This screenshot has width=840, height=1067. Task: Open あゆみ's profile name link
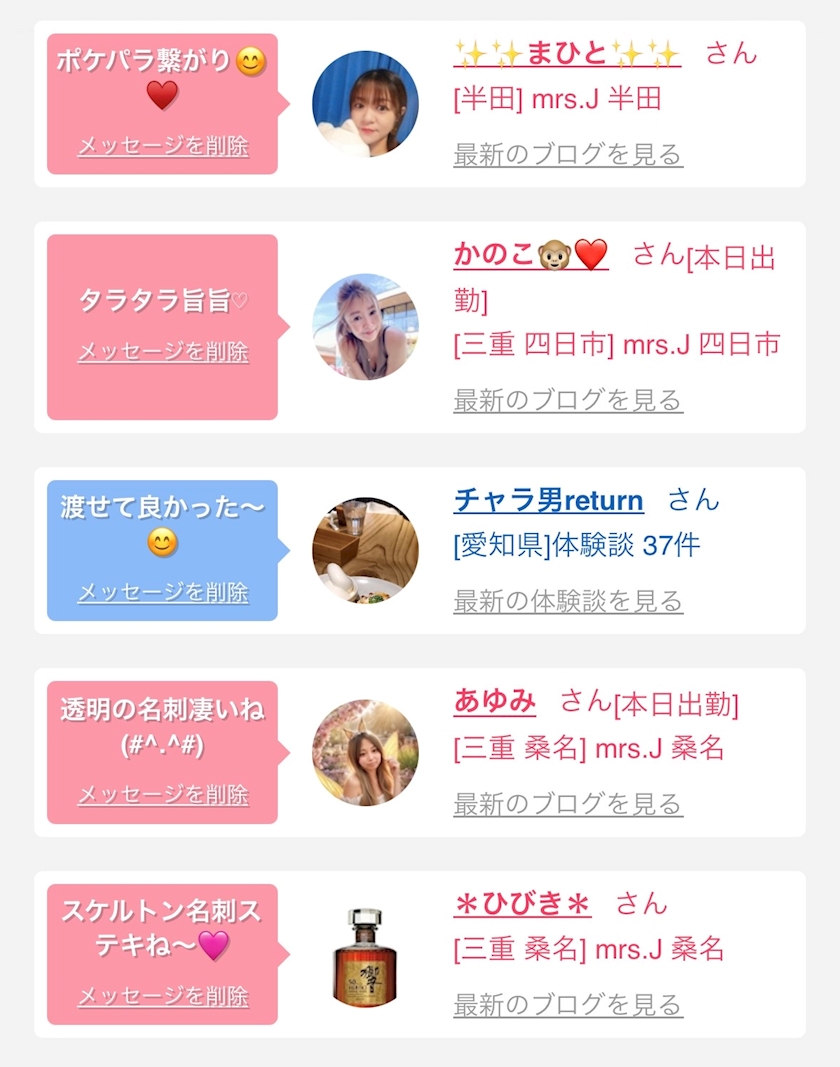495,701
